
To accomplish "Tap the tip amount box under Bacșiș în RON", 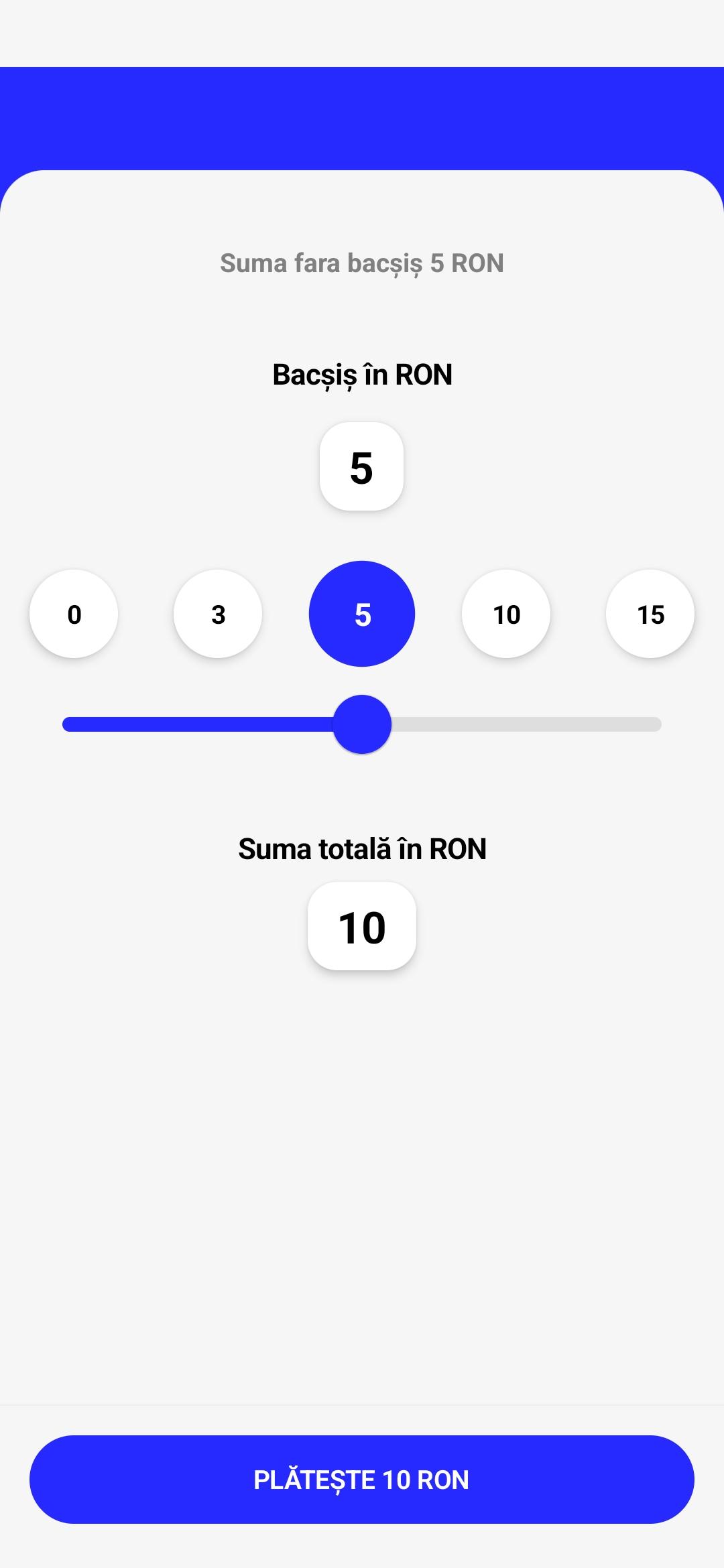I will point(362,466).
